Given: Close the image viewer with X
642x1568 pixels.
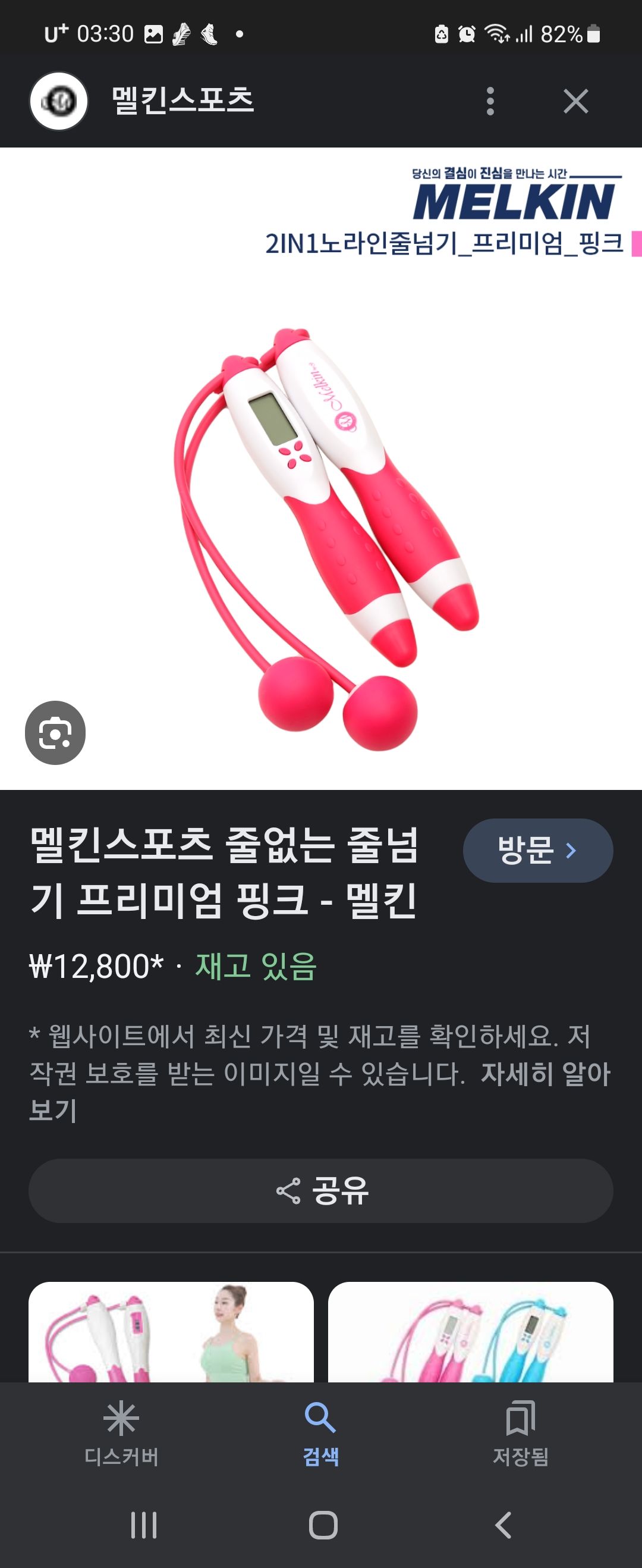Looking at the screenshot, I should pyautogui.click(x=575, y=101).
